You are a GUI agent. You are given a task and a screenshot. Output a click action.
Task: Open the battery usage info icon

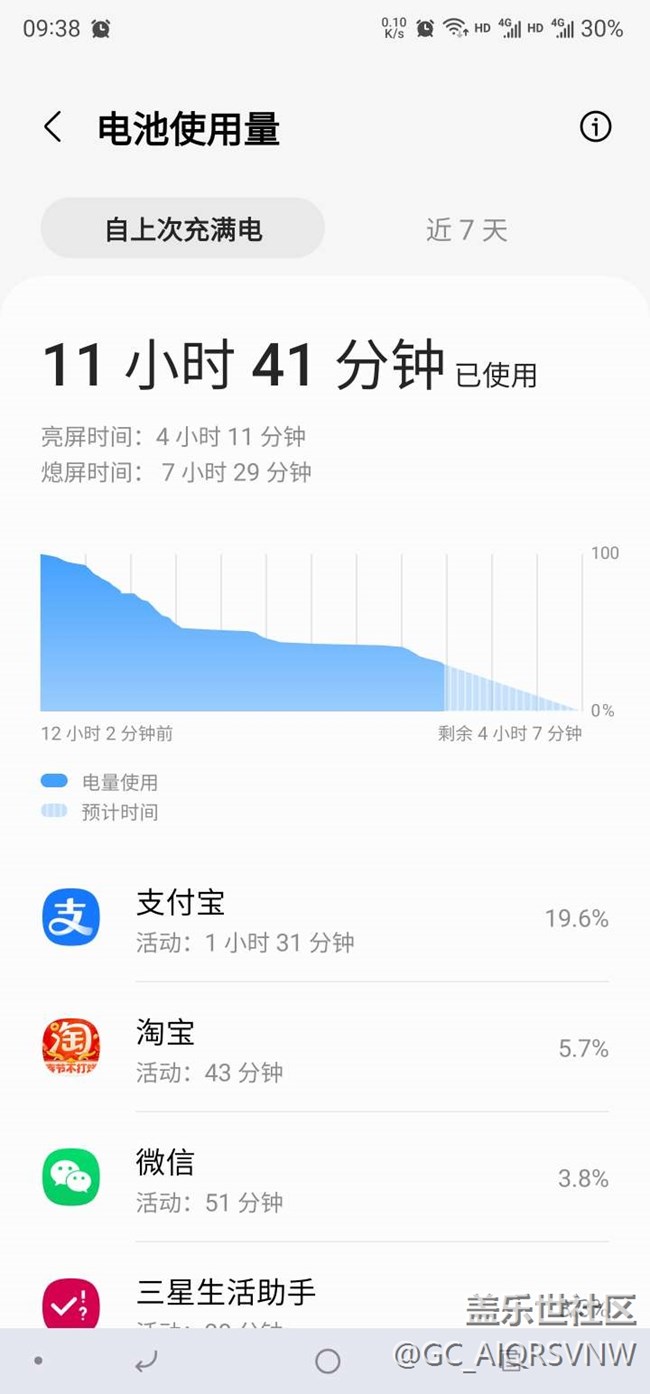[595, 127]
